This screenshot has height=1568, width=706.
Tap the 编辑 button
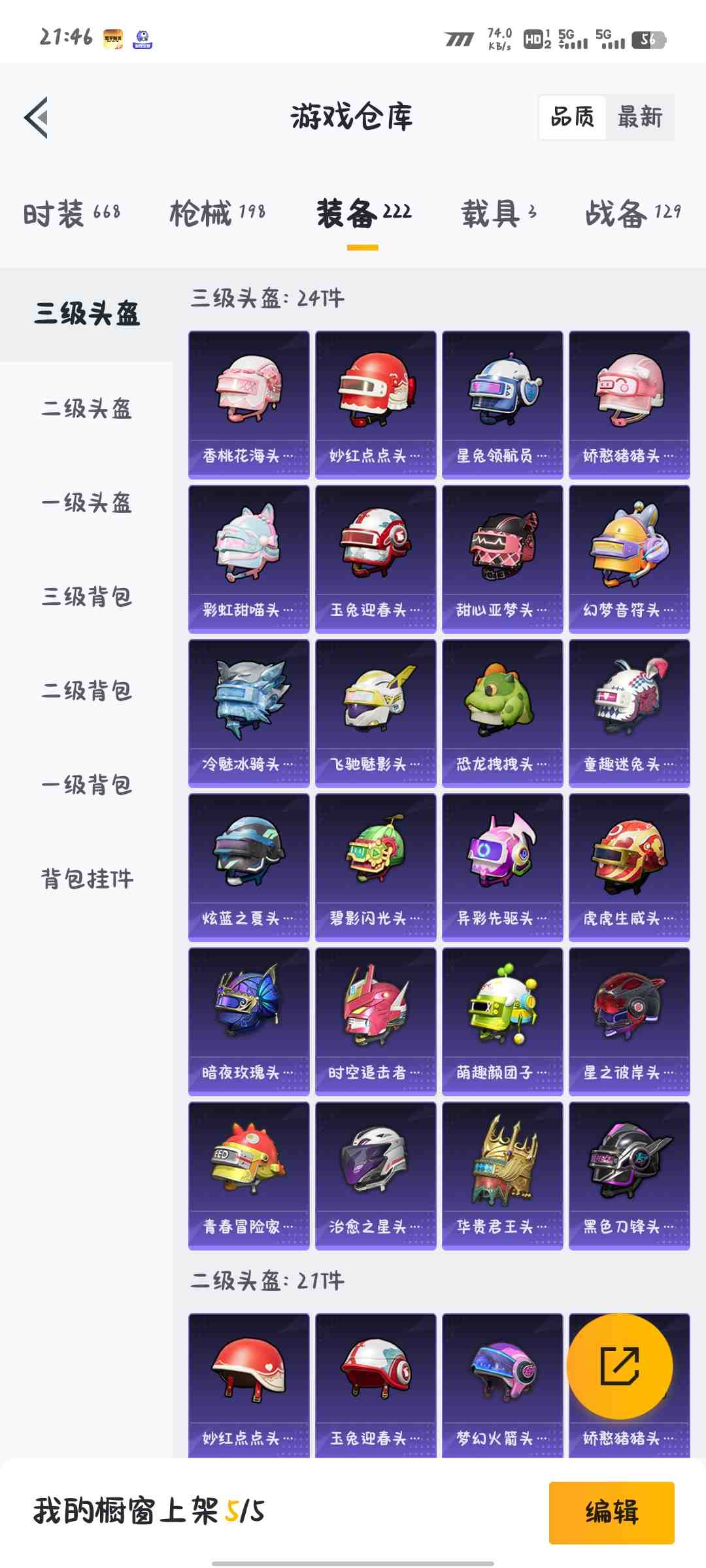point(612,1512)
